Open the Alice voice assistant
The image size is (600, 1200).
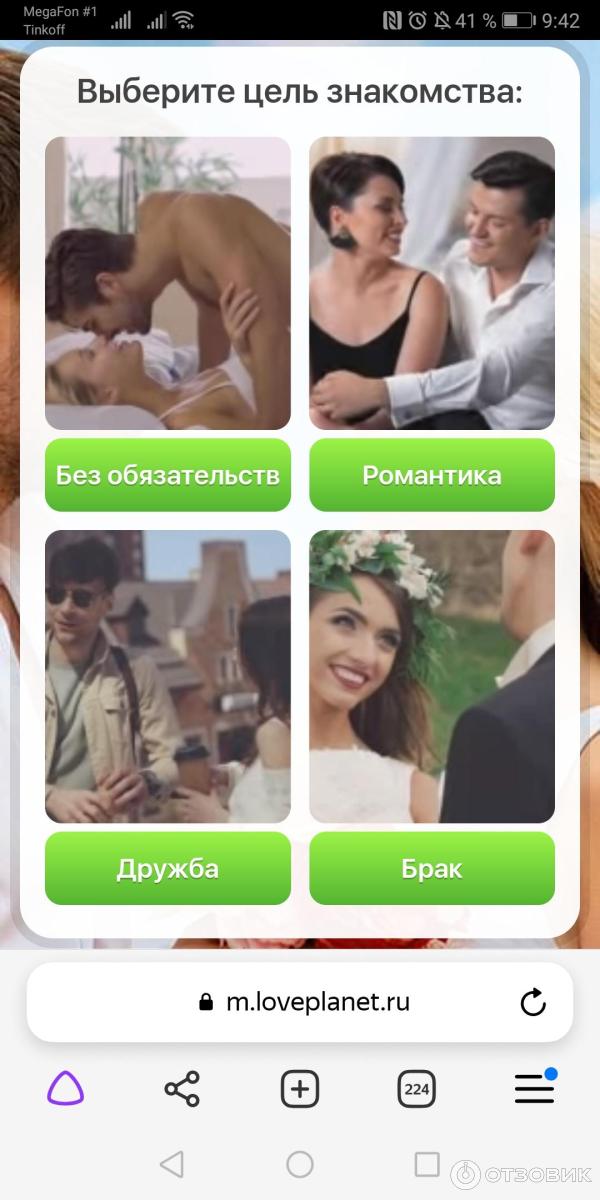(x=66, y=1088)
